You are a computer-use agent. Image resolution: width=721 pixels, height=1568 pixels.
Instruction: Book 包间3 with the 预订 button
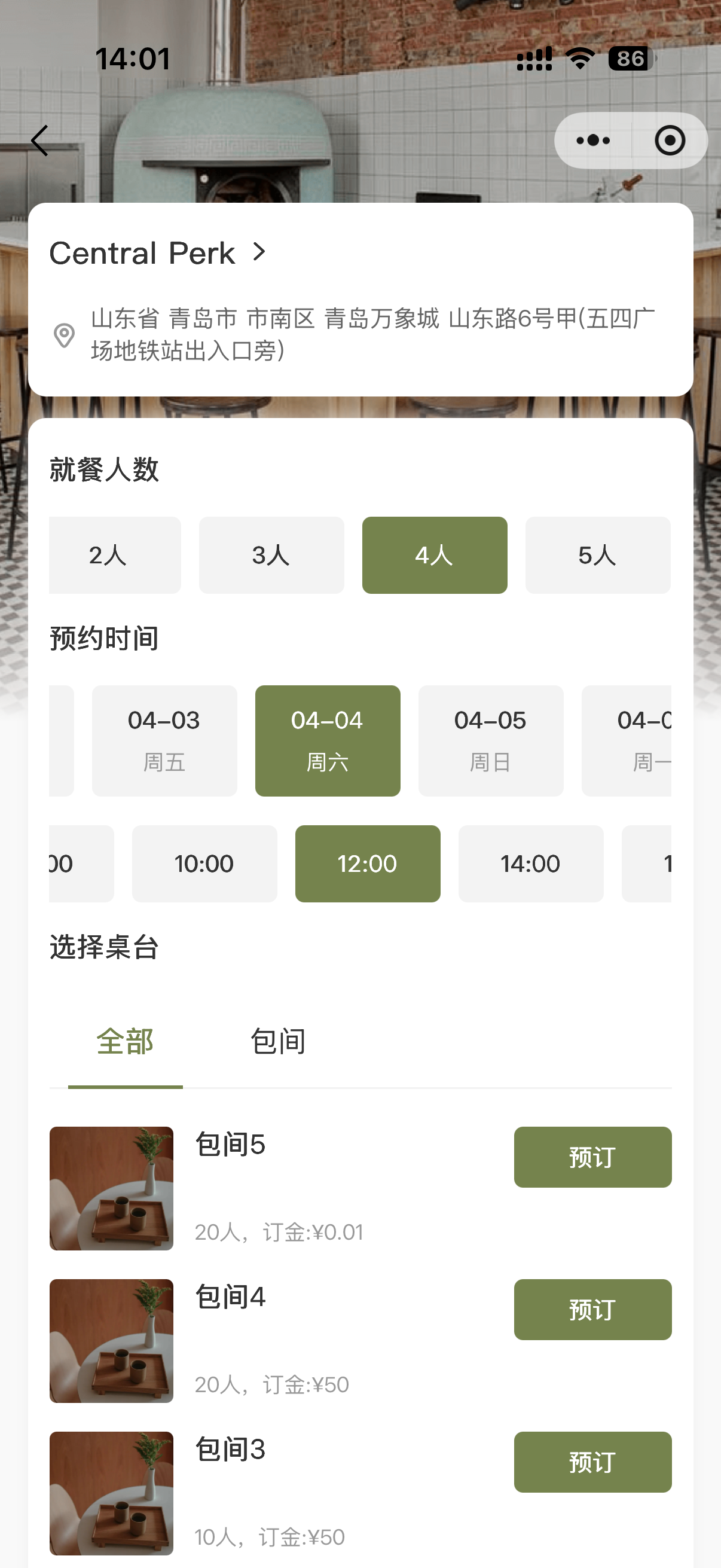[x=592, y=1462]
